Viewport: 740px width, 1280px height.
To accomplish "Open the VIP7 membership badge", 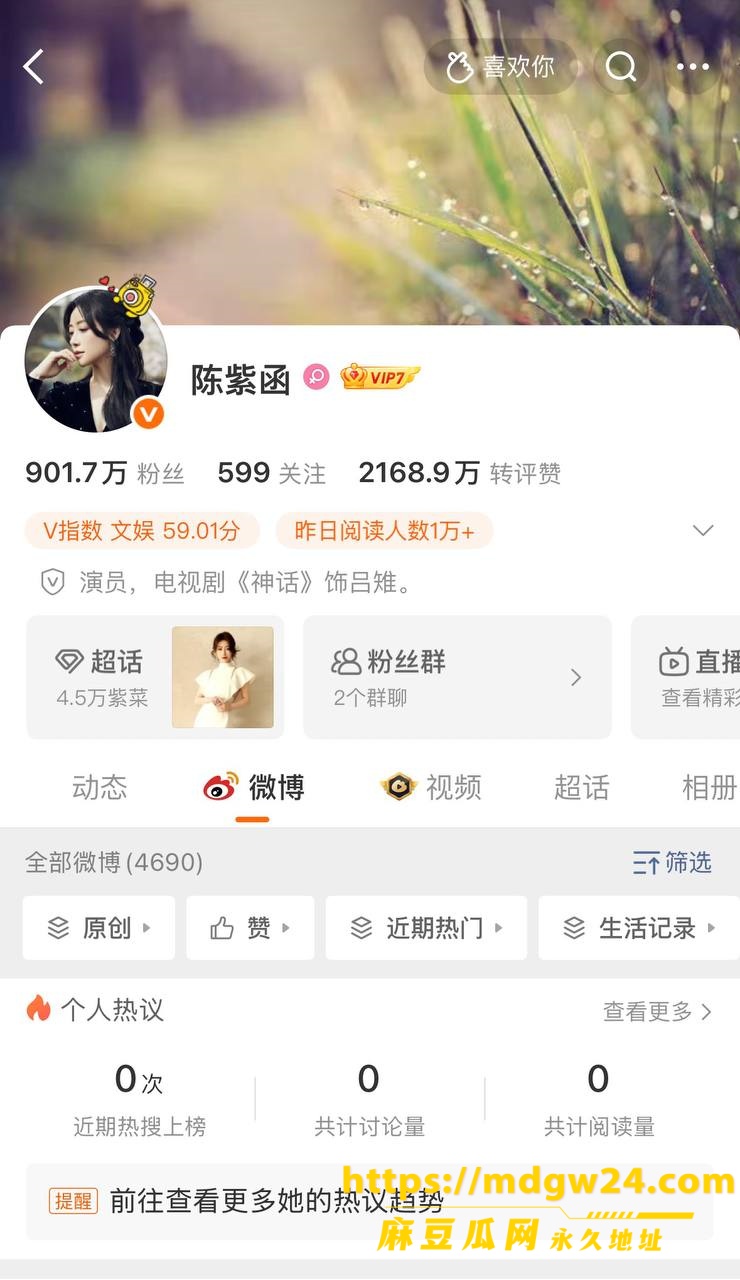I will pyautogui.click(x=379, y=377).
